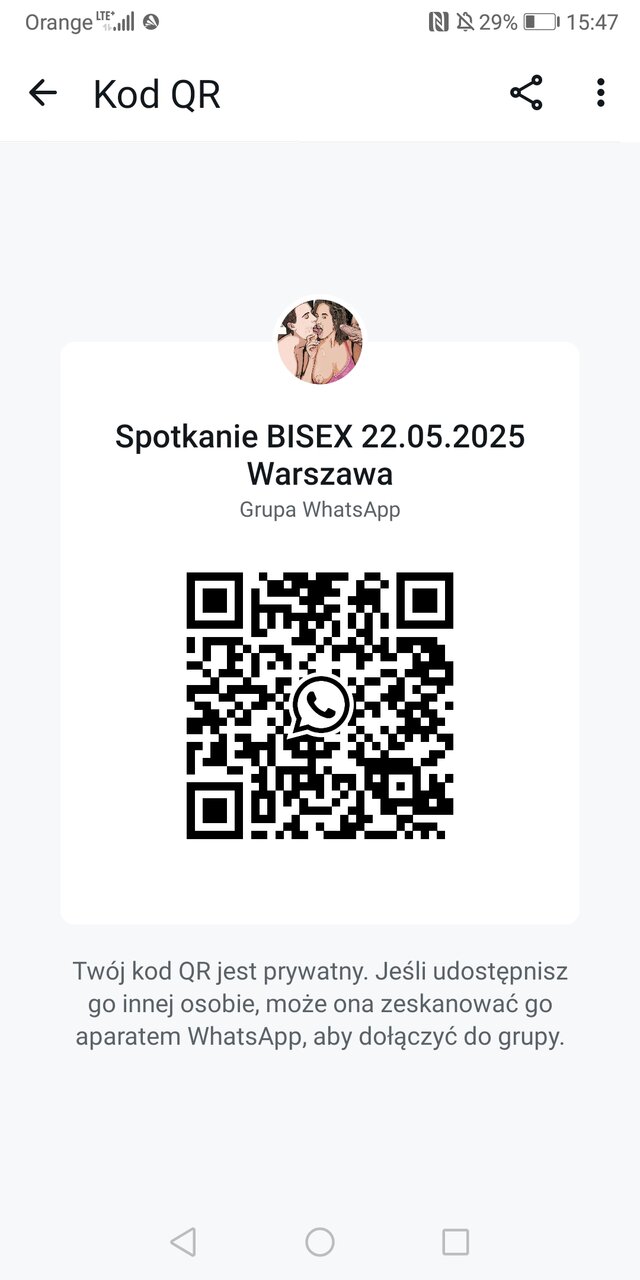Open the recent apps view
This screenshot has height=1280, width=640.
coord(455,1242)
